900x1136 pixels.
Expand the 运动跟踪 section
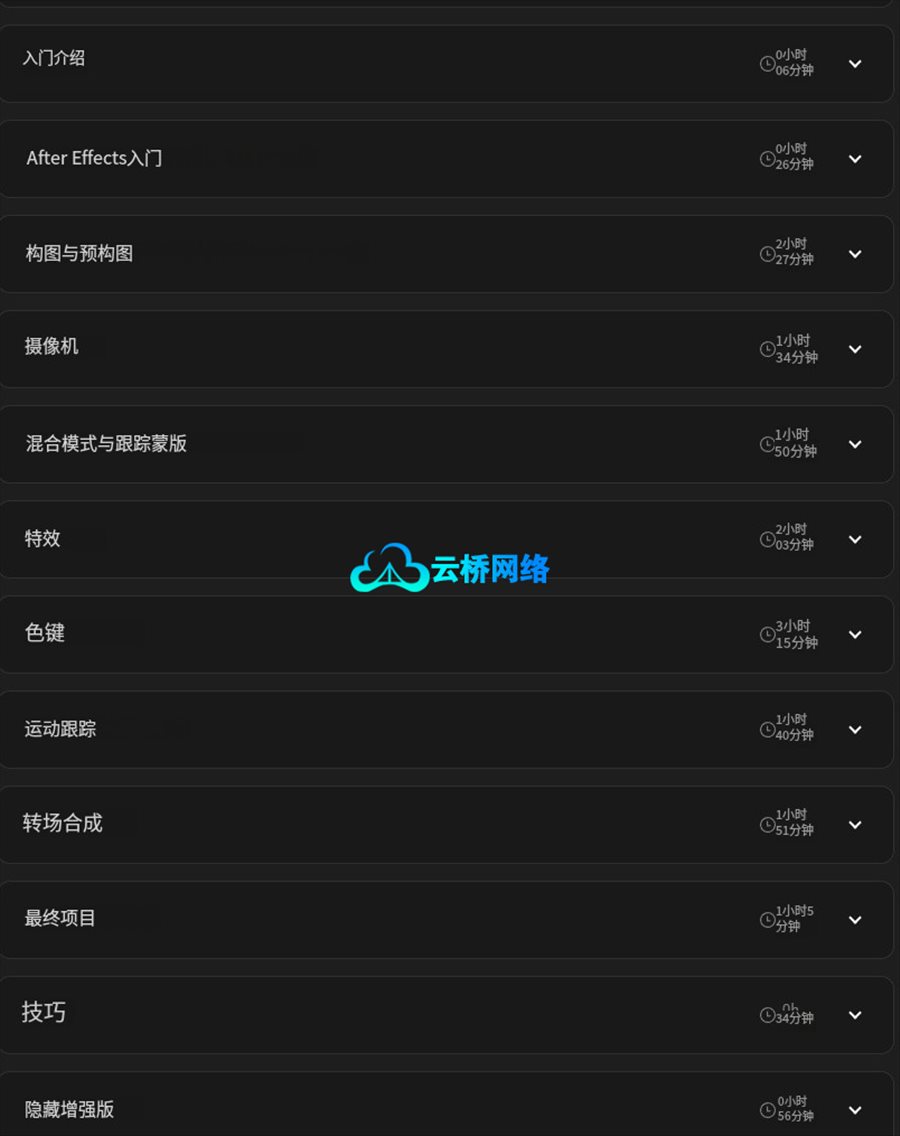tap(854, 730)
